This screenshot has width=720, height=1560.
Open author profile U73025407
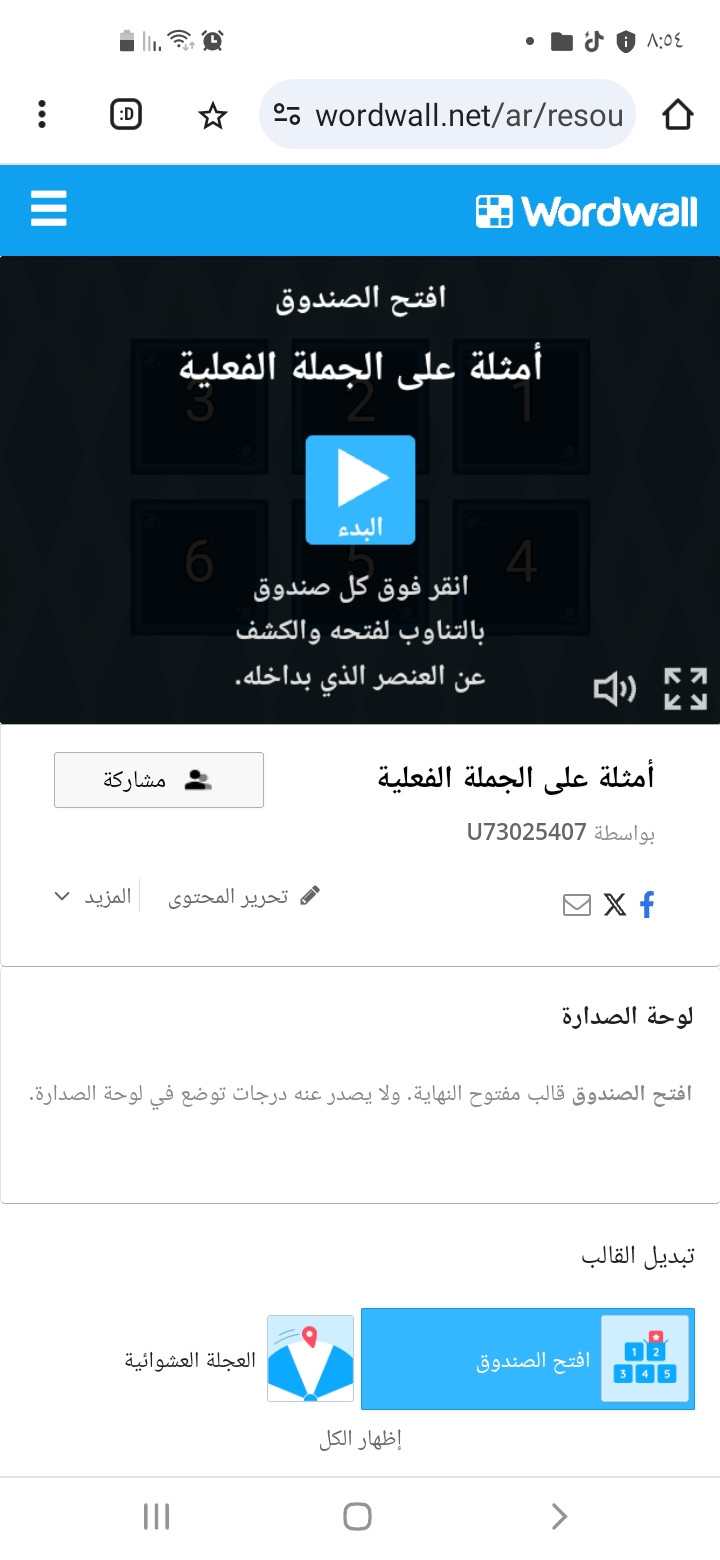click(x=526, y=832)
